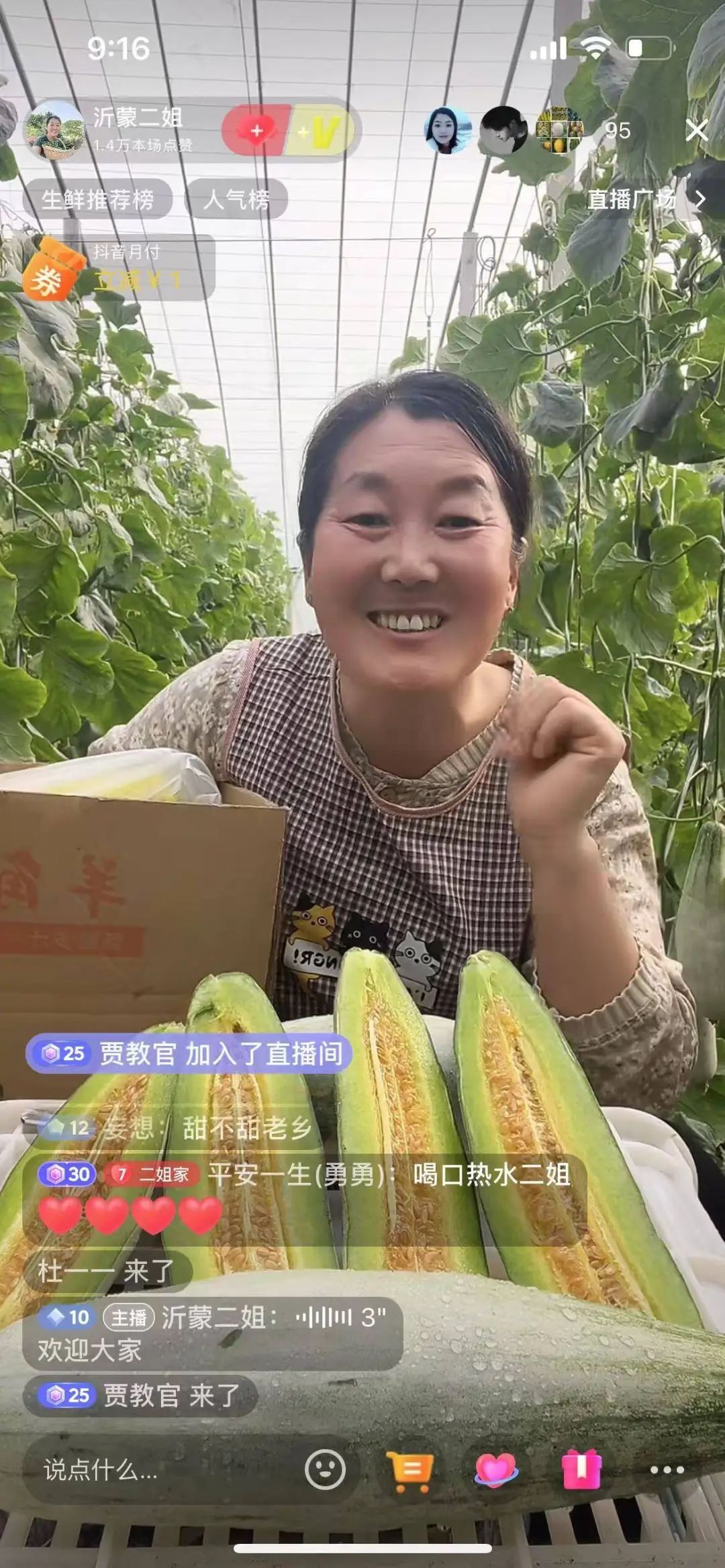Follow the streamer with the red plus button
This screenshot has width=725, height=1568.
(x=256, y=130)
